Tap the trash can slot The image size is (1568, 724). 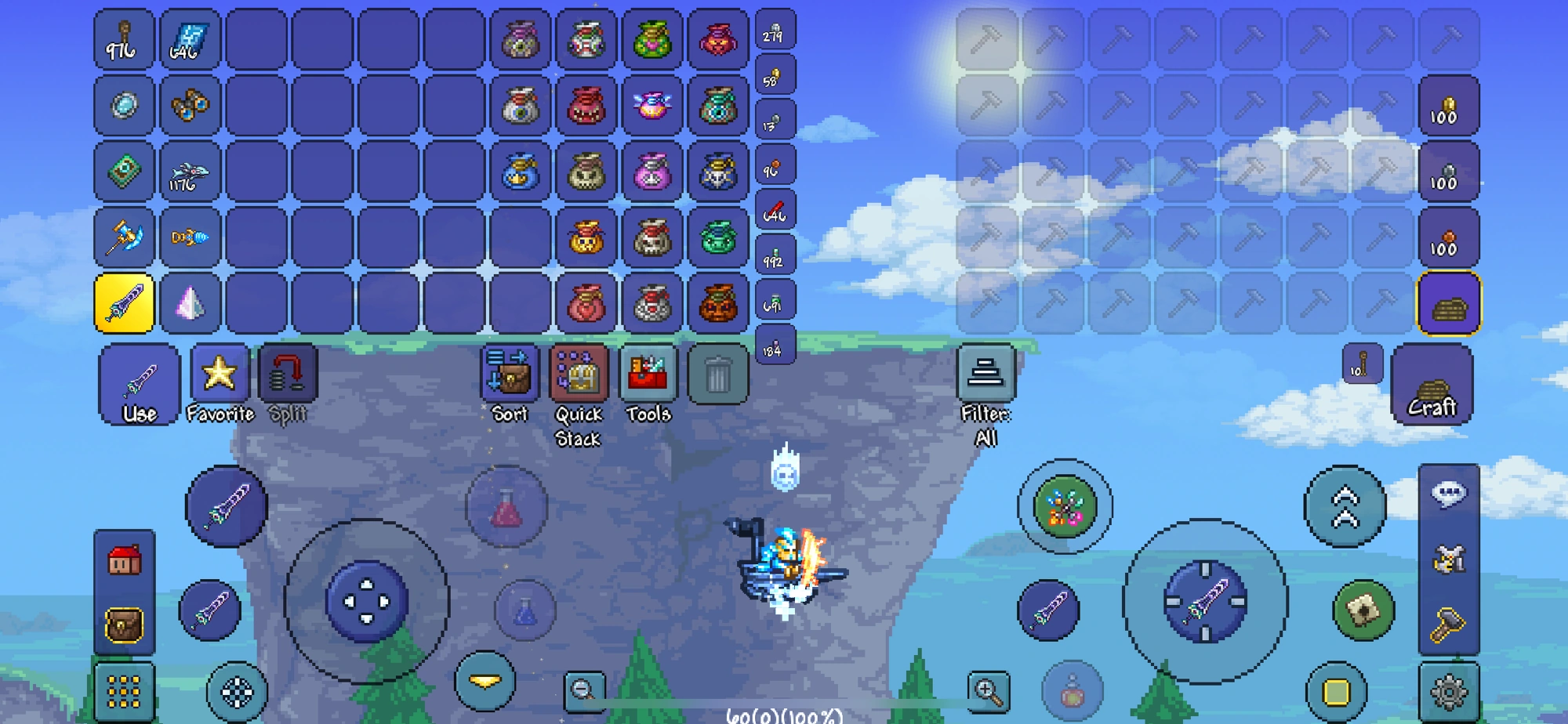(x=717, y=375)
